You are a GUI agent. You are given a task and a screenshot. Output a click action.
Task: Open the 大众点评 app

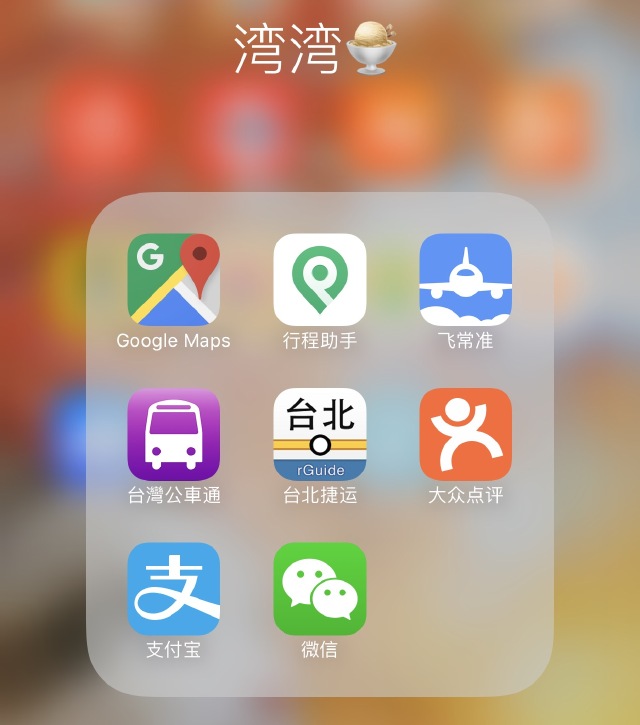(465, 434)
